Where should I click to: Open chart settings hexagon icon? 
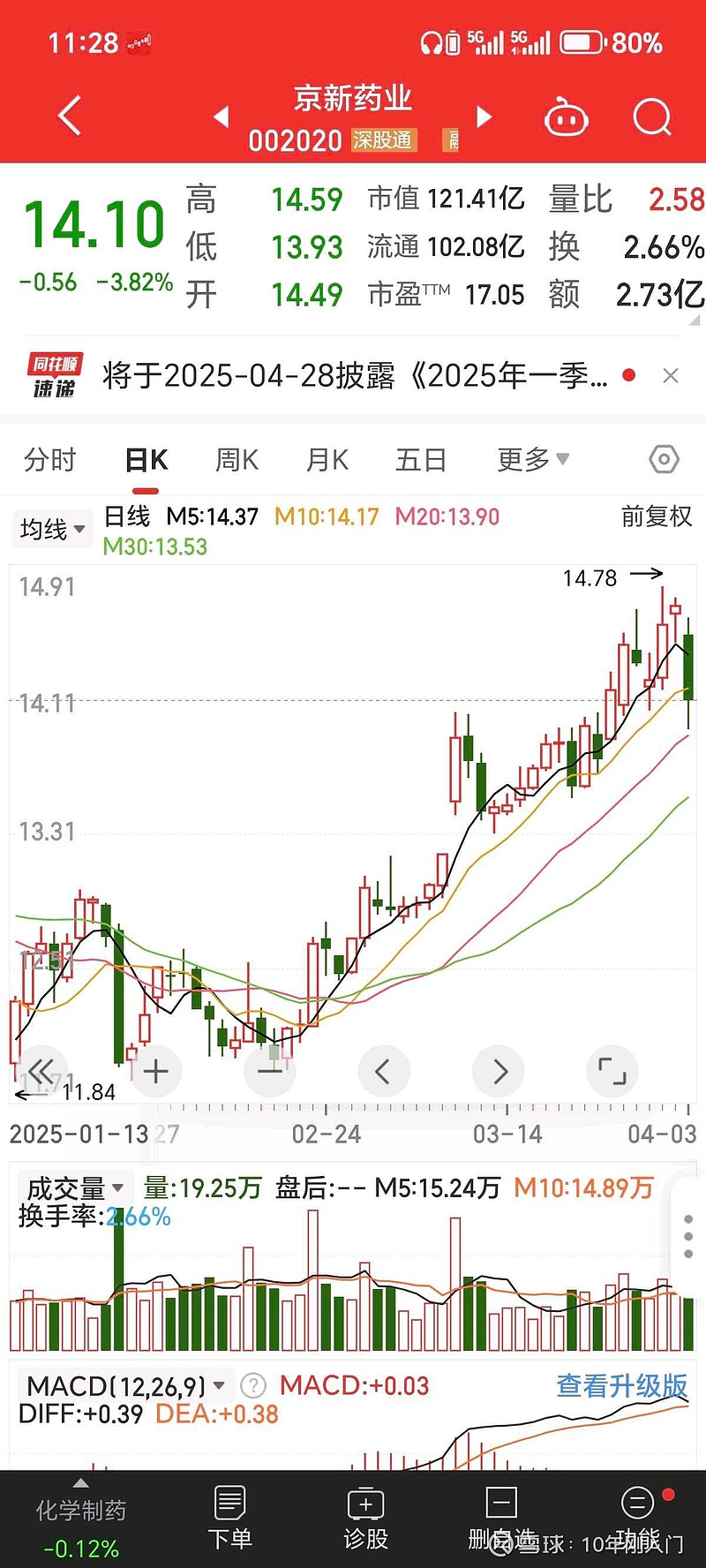664,459
